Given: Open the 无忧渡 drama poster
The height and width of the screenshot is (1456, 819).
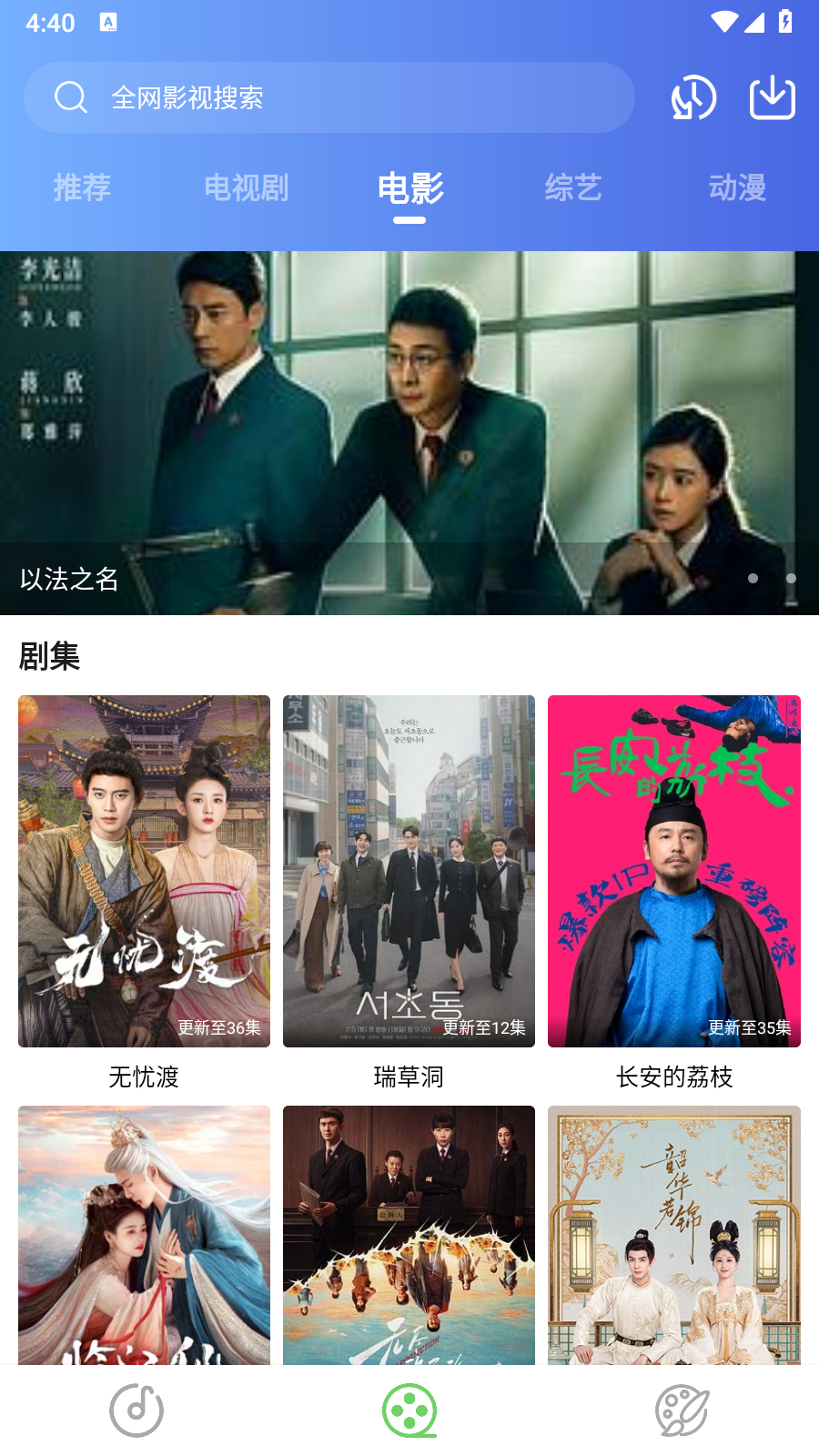Looking at the screenshot, I should coord(143,871).
